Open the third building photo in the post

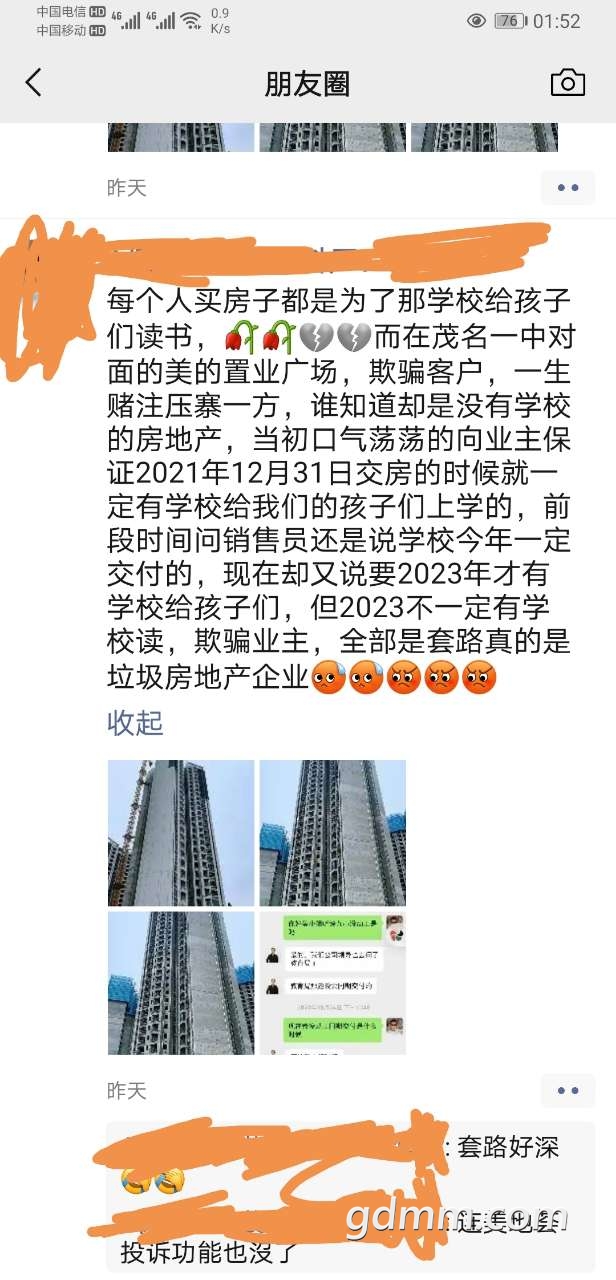point(181,983)
